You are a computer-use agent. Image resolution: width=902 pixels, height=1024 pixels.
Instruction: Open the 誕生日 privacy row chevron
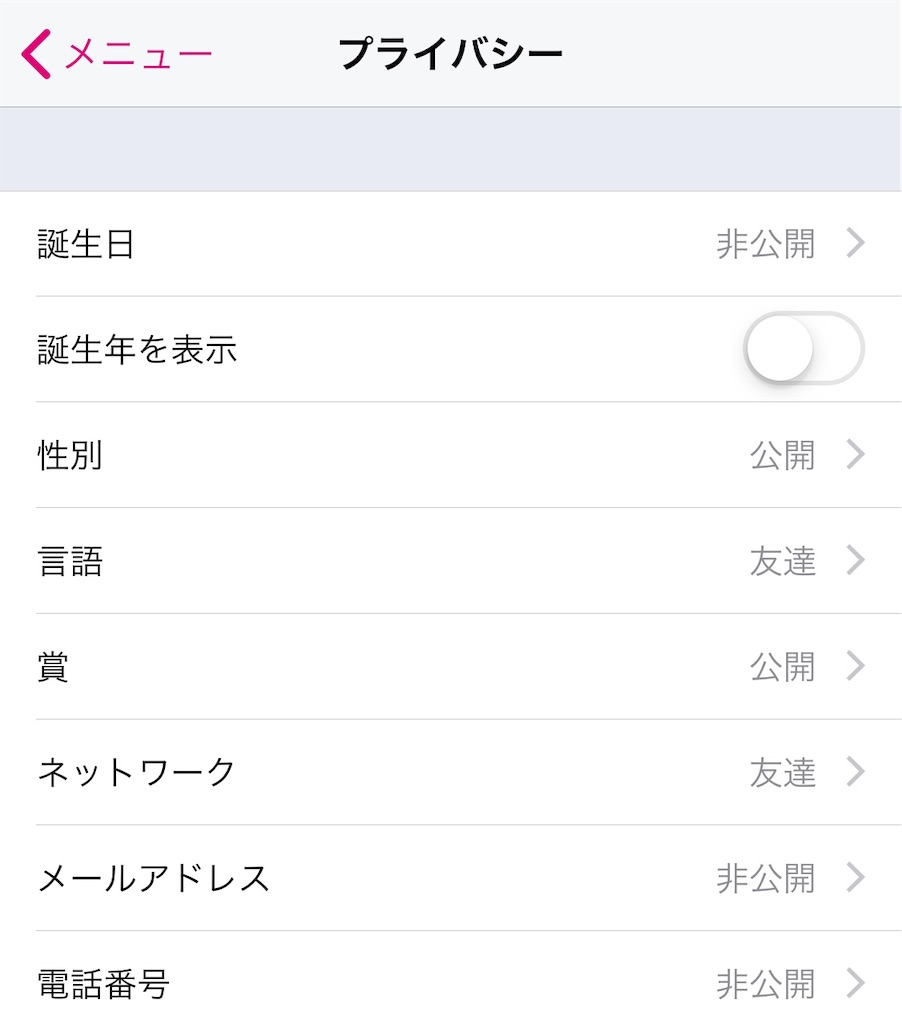coord(855,243)
